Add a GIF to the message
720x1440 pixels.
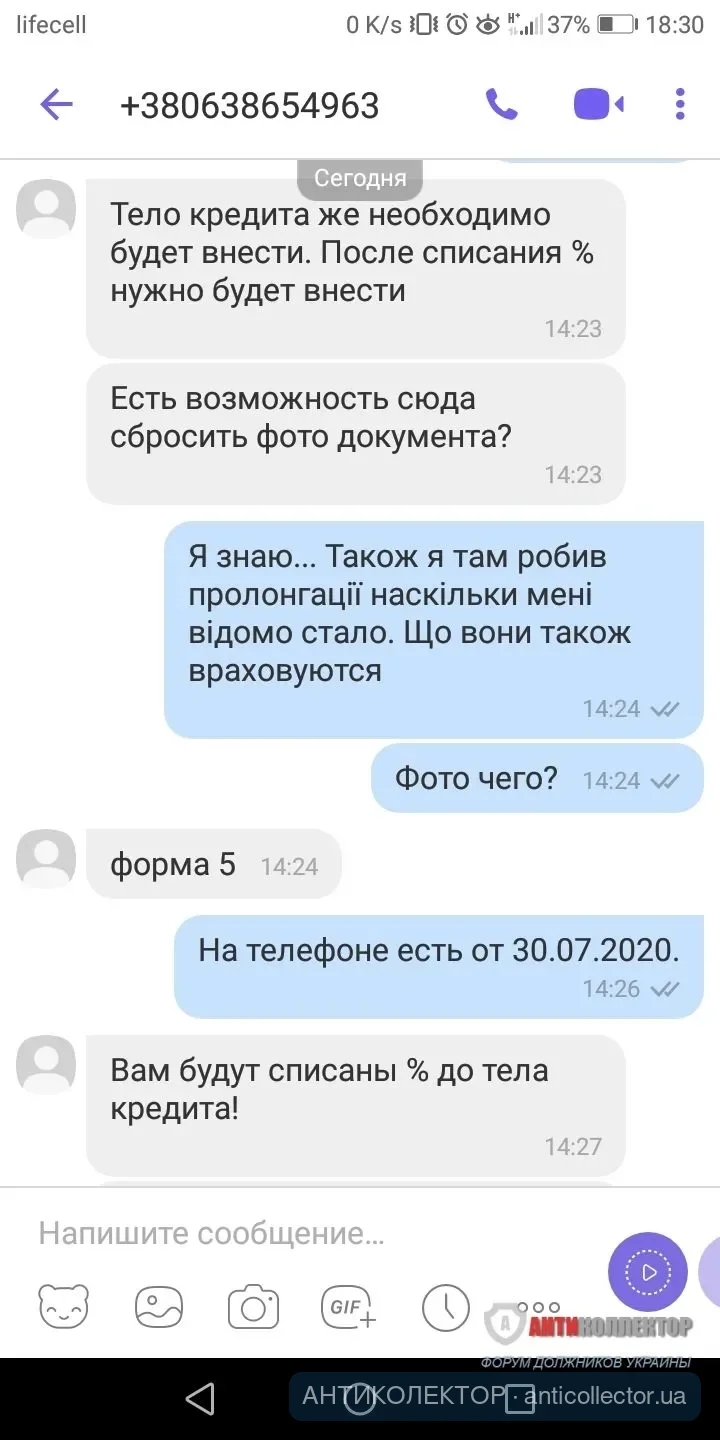348,1306
